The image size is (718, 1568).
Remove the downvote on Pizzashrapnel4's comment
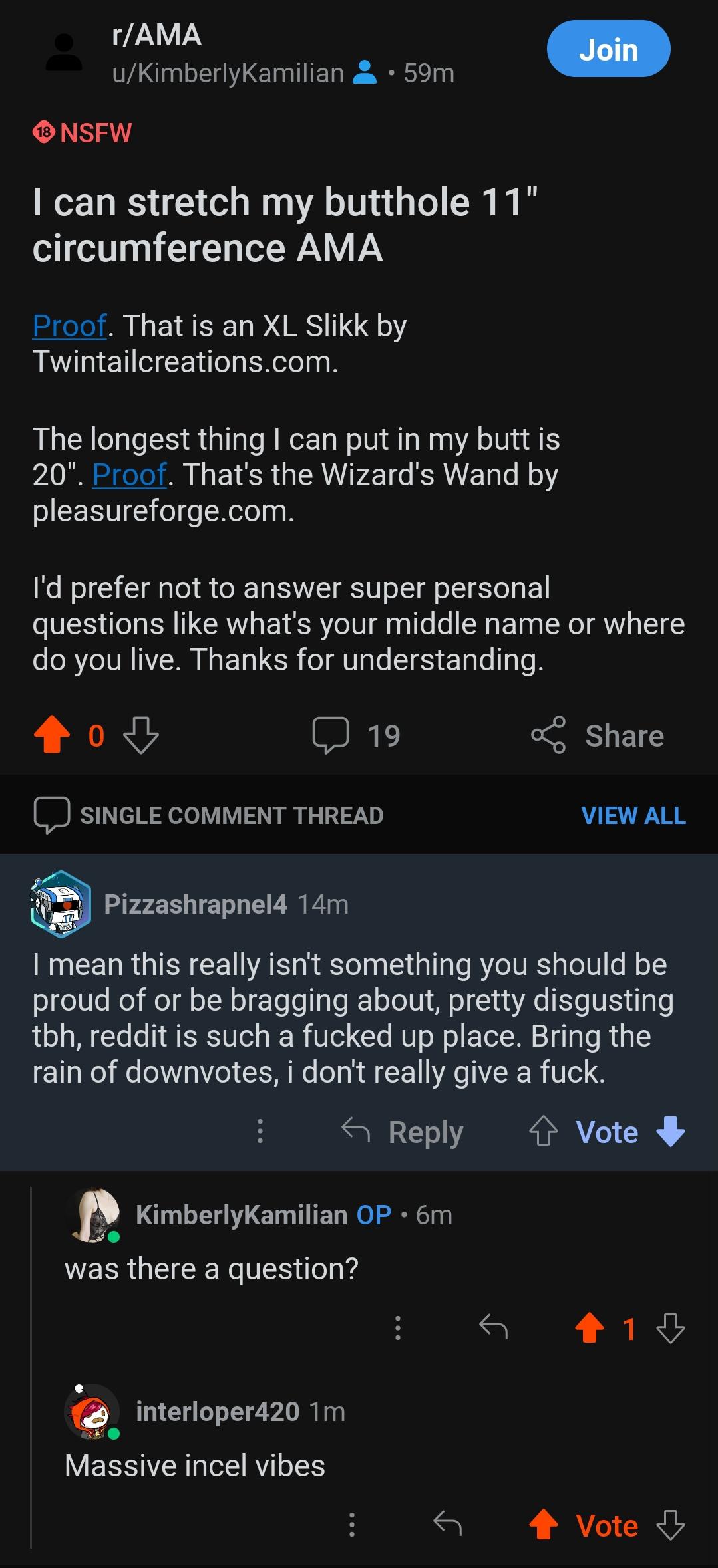pos(670,1131)
